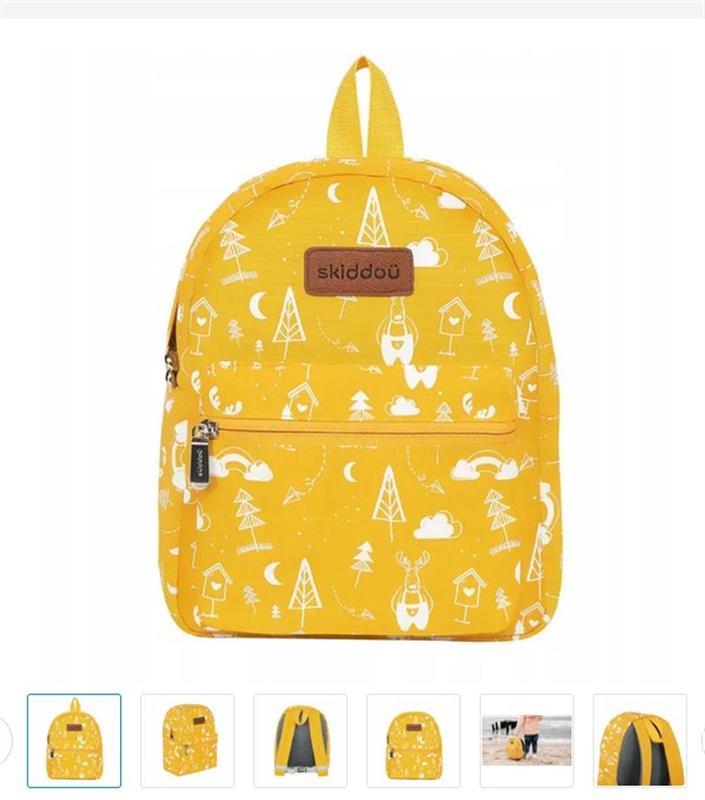Show the angled side-view backpack thumbnail
705x800 pixels.
click(187, 740)
